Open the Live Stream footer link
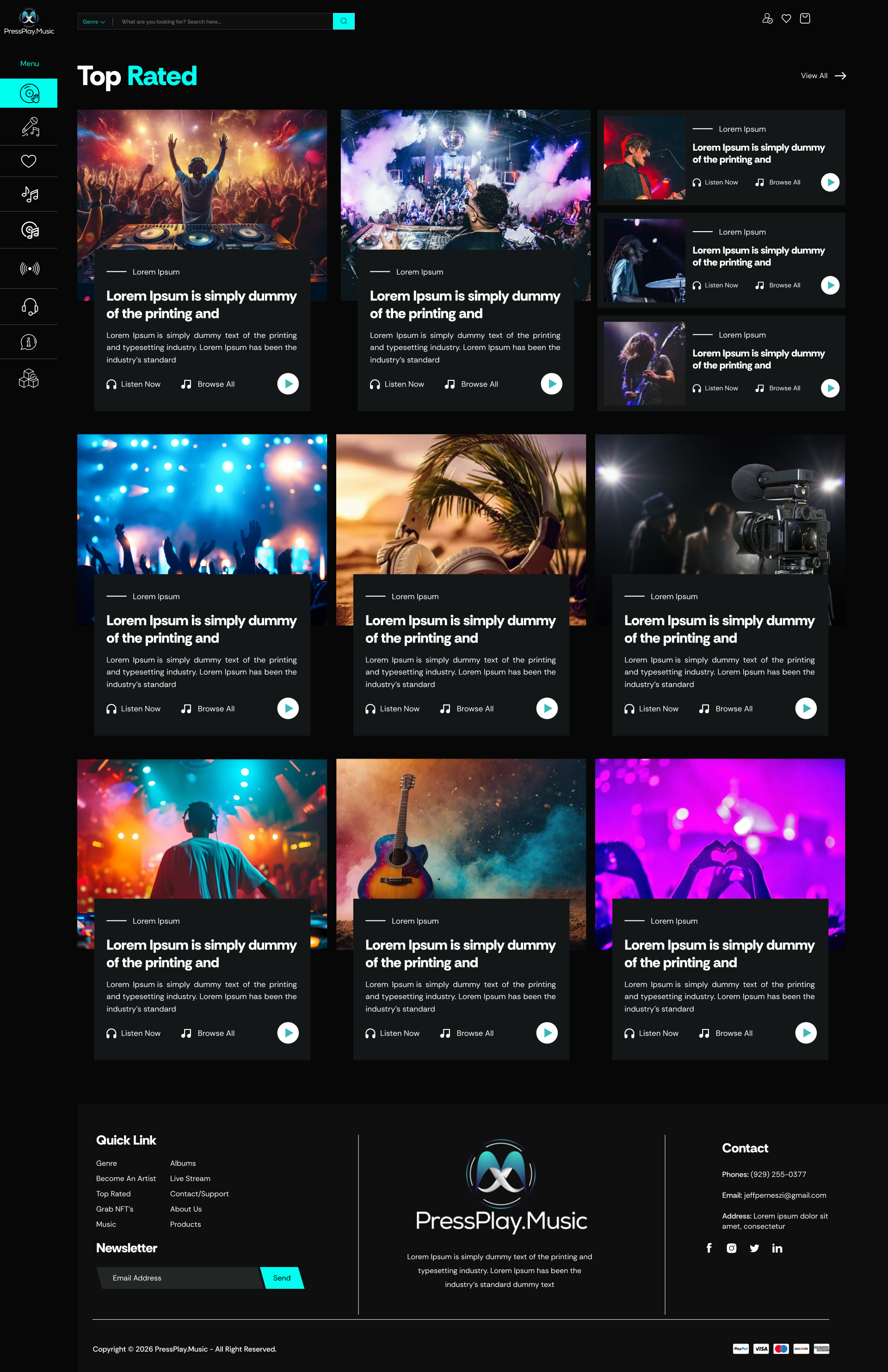Image resolution: width=888 pixels, height=1372 pixels. [190, 1178]
